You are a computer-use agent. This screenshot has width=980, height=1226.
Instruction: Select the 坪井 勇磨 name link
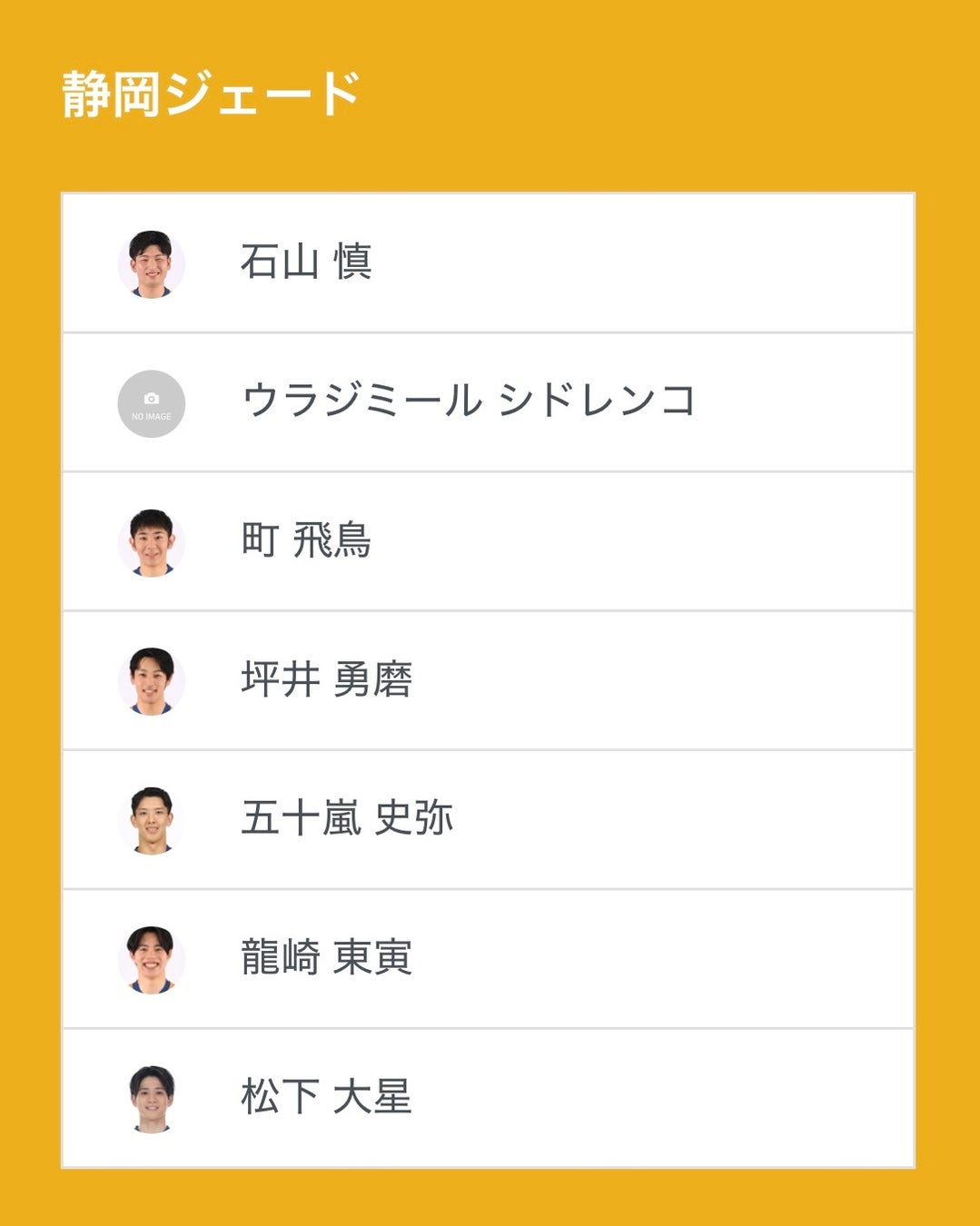[327, 682]
